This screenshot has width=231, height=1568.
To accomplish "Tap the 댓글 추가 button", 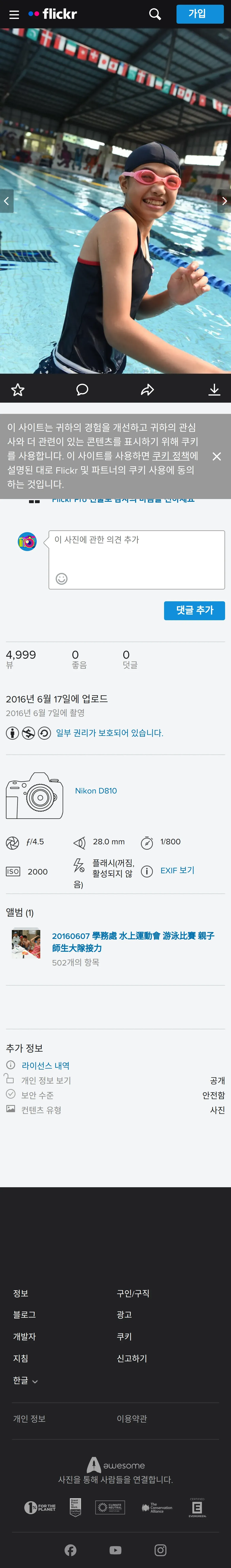I will (x=194, y=610).
